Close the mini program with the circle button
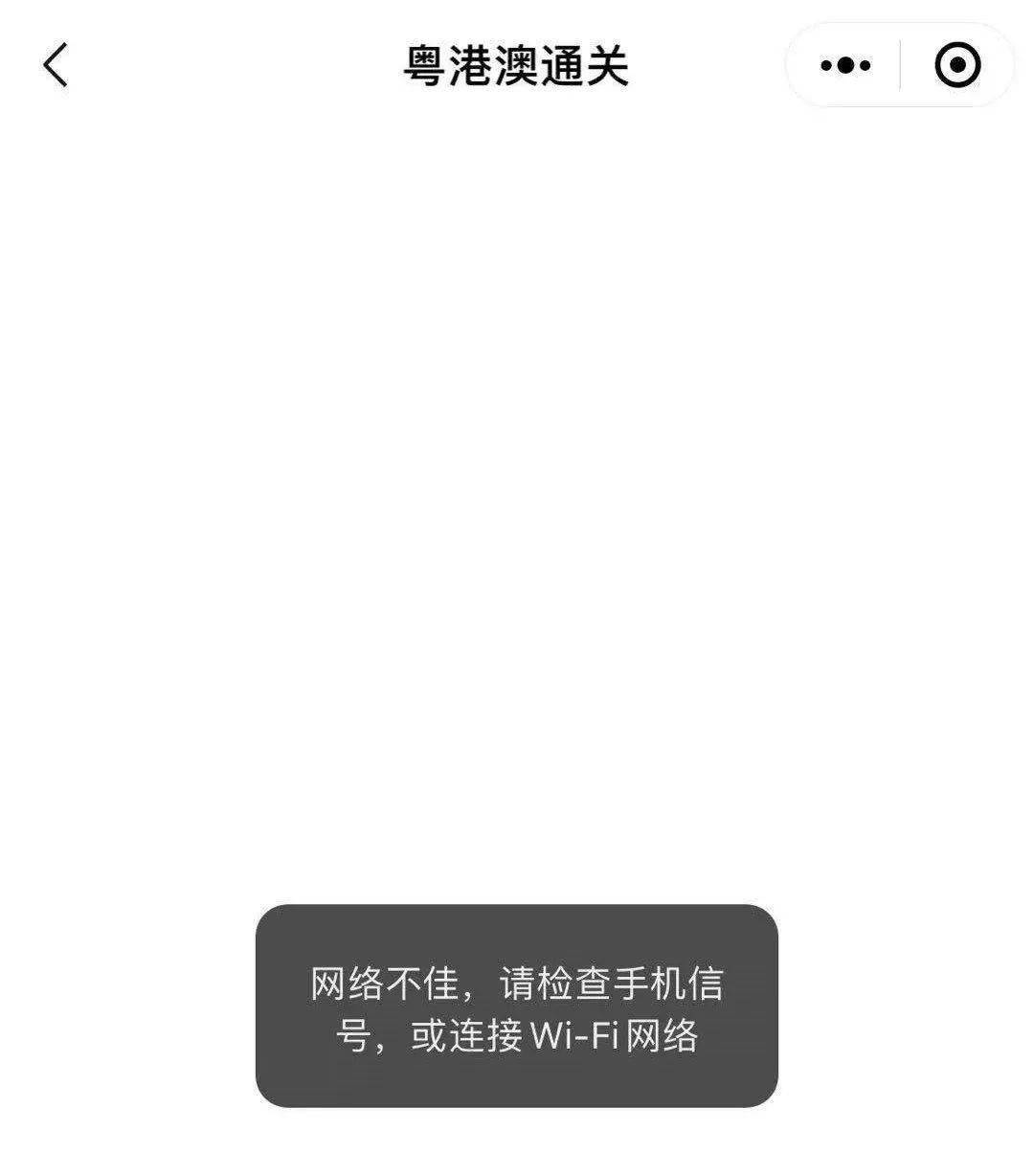 (956, 66)
